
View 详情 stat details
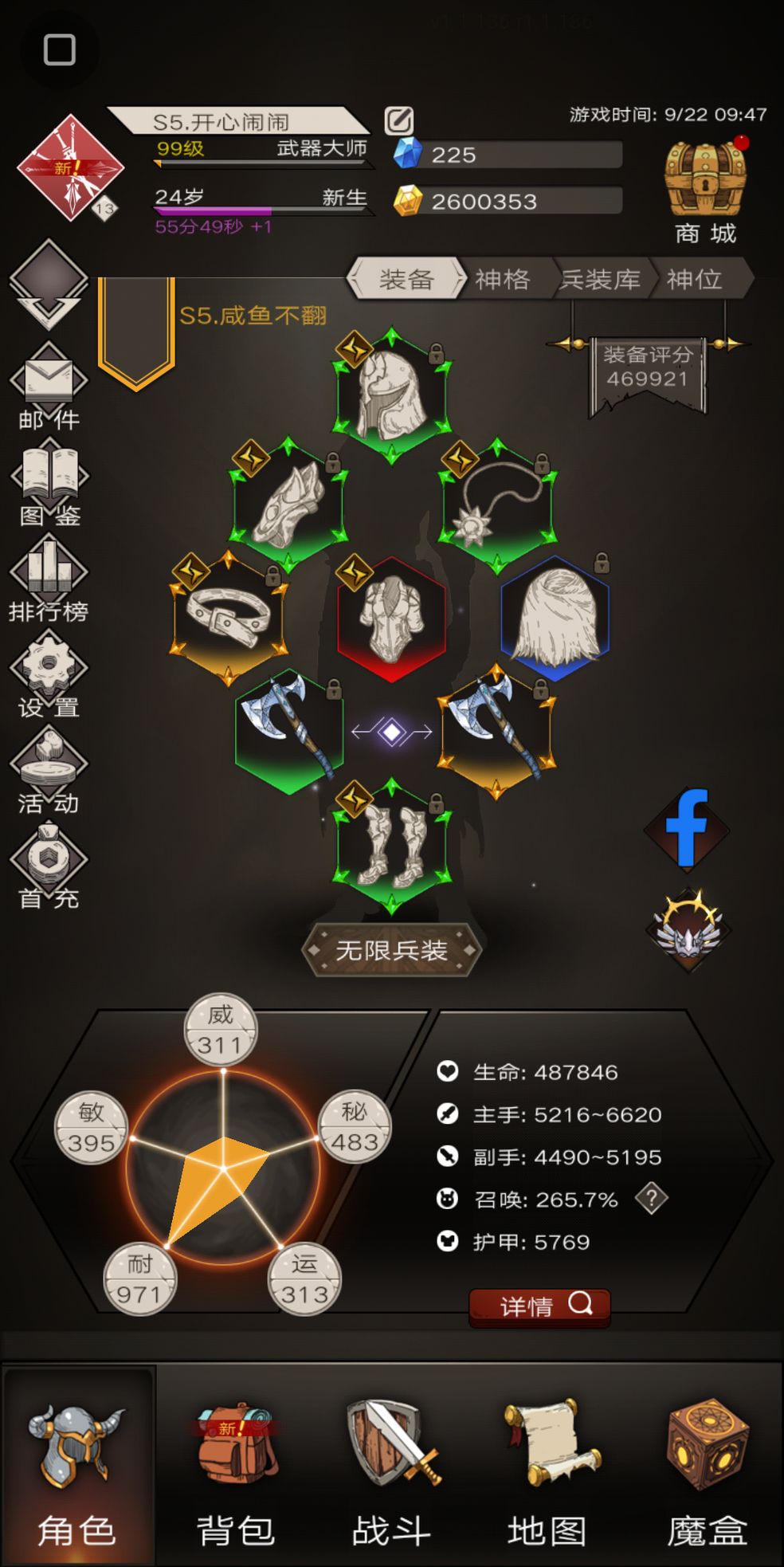539,1306
